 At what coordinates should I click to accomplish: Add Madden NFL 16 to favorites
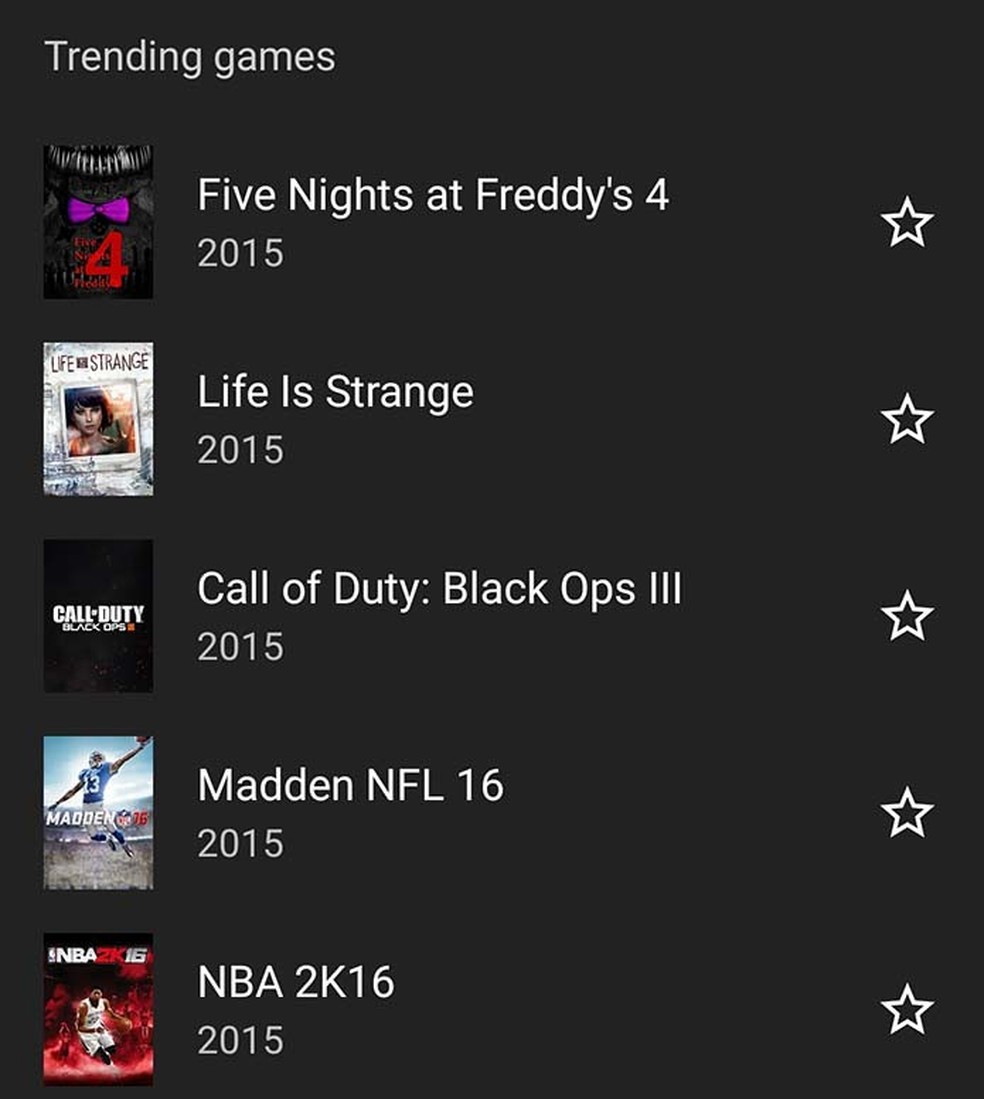907,812
